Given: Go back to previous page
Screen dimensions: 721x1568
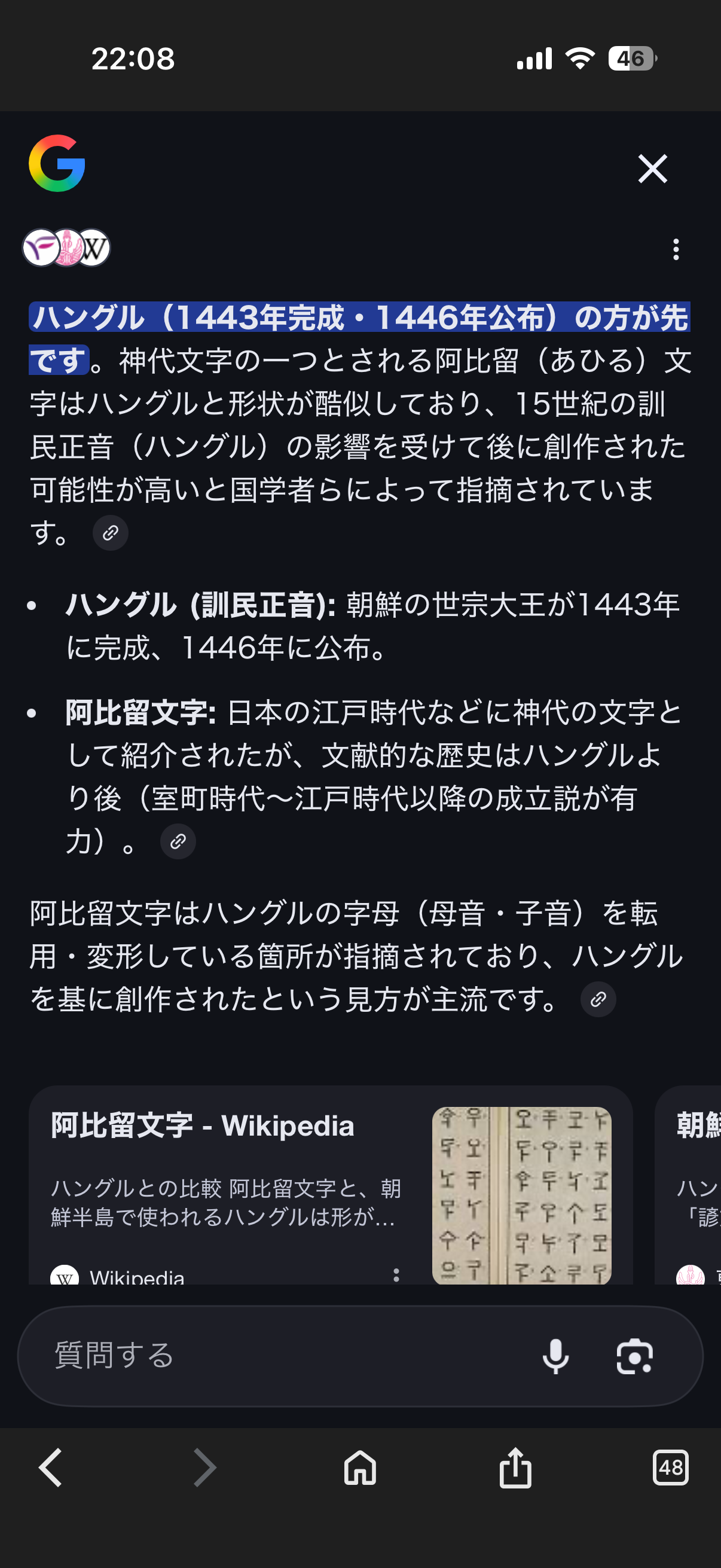Looking at the screenshot, I should click(x=50, y=1468).
